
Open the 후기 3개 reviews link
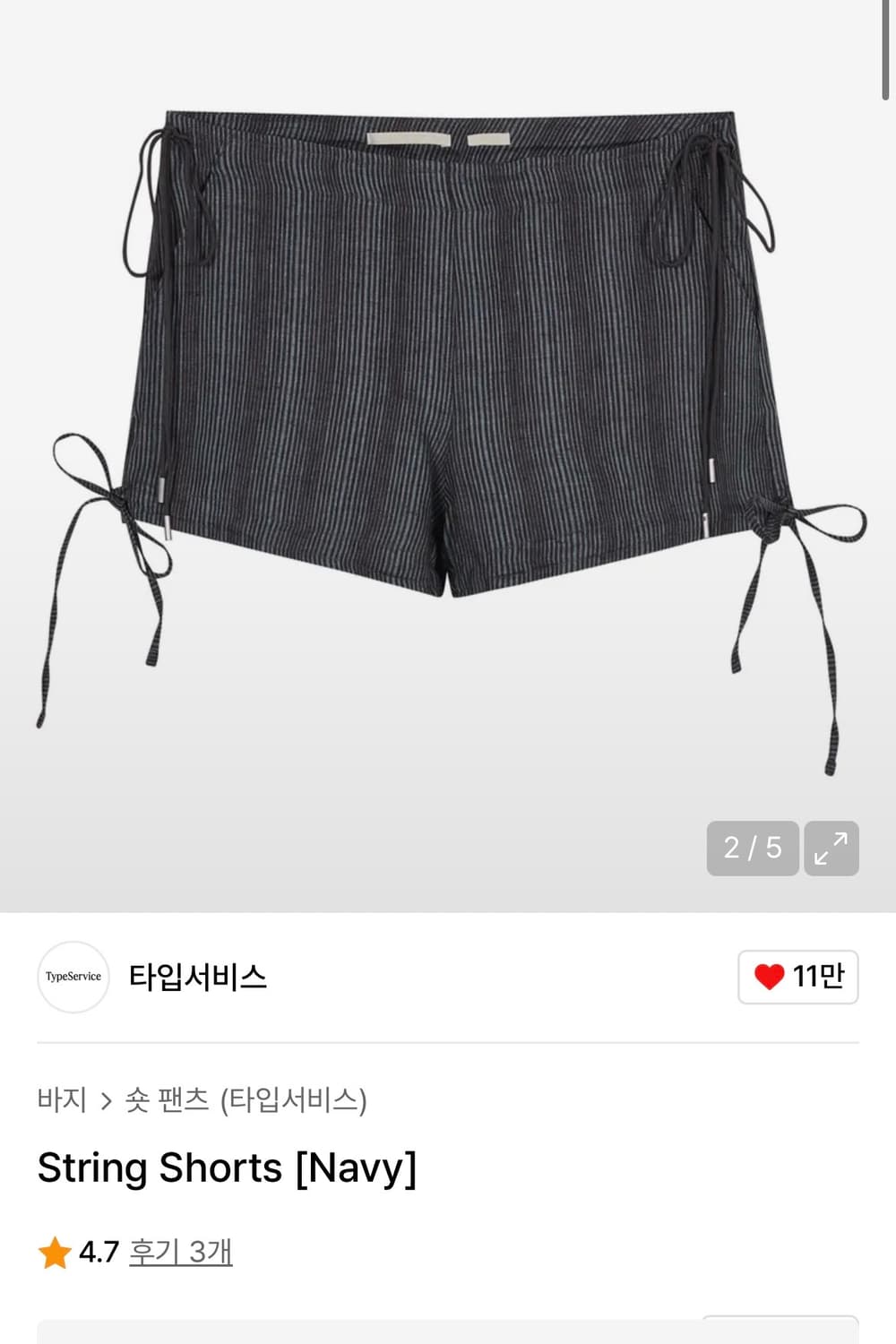[x=181, y=1254]
